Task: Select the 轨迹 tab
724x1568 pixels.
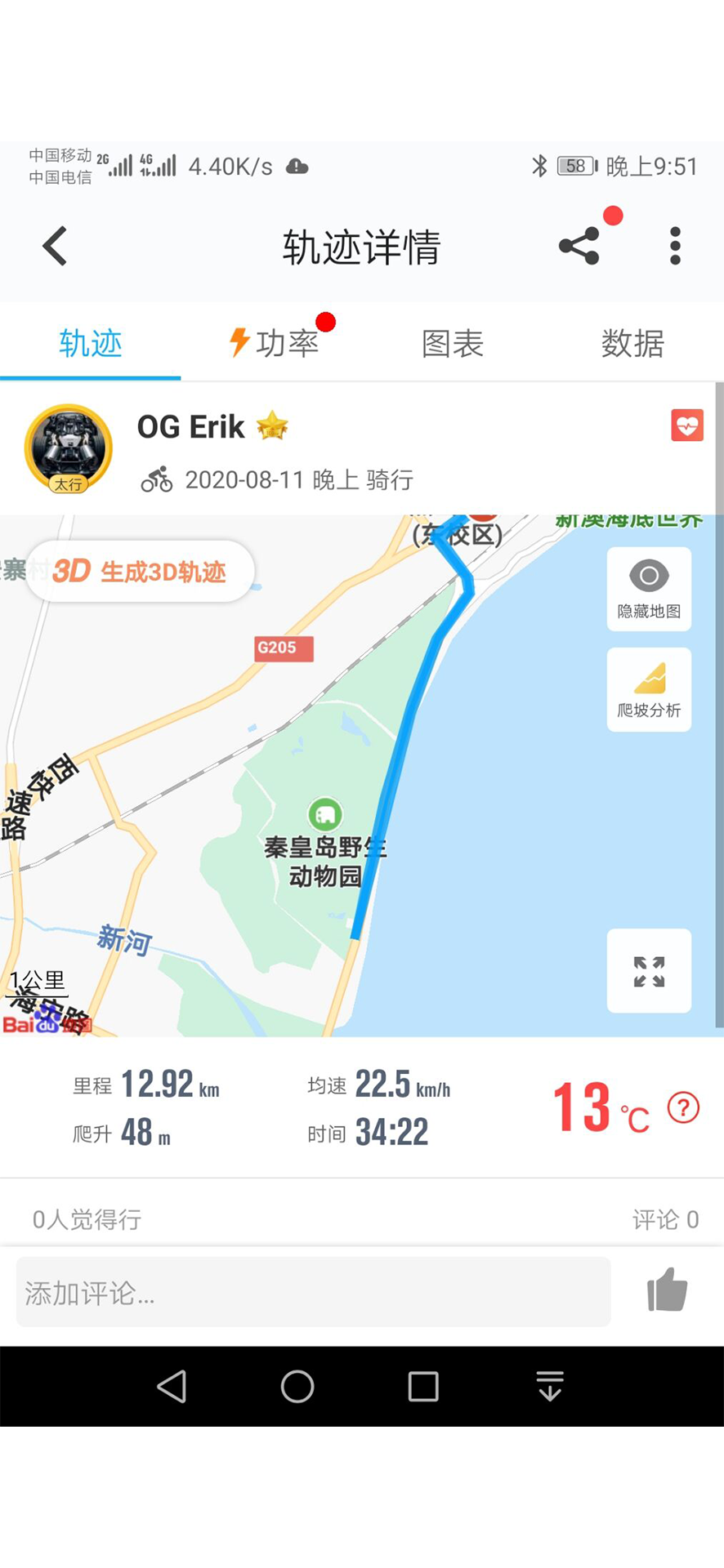Action: pyautogui.click(x=90, y=343)
